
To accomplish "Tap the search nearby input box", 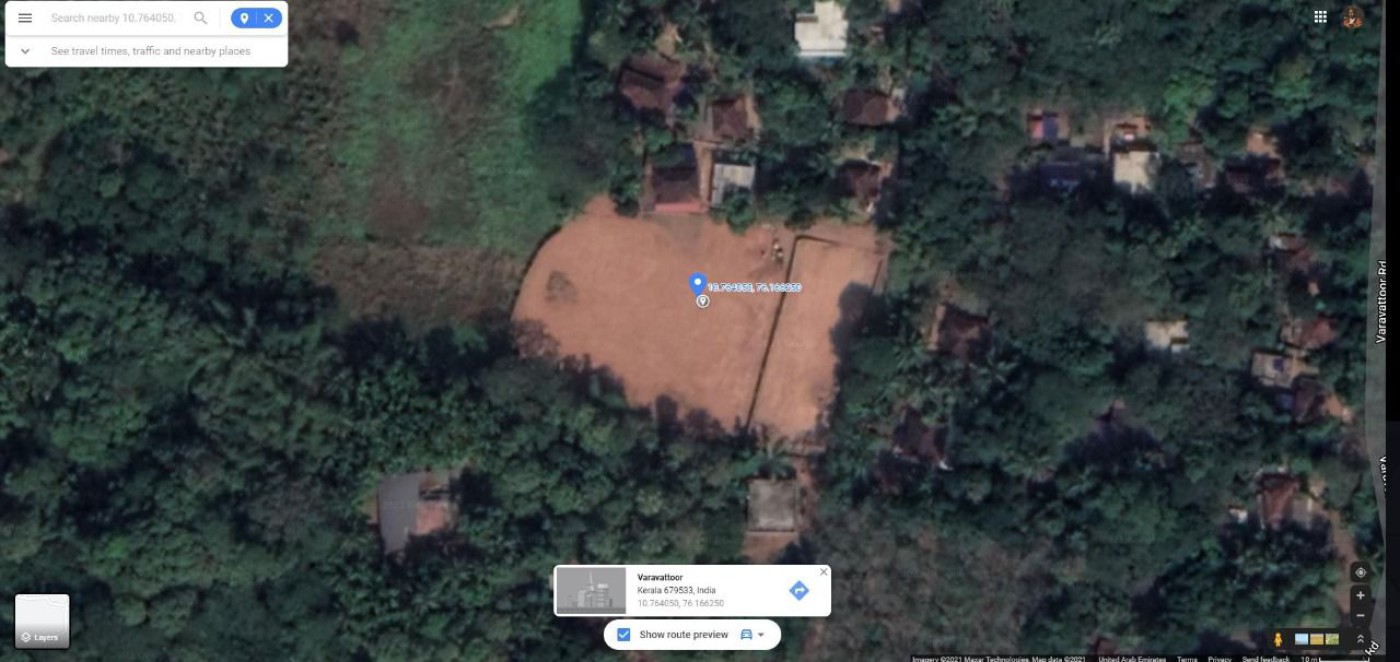I will [x=113, y=18].
